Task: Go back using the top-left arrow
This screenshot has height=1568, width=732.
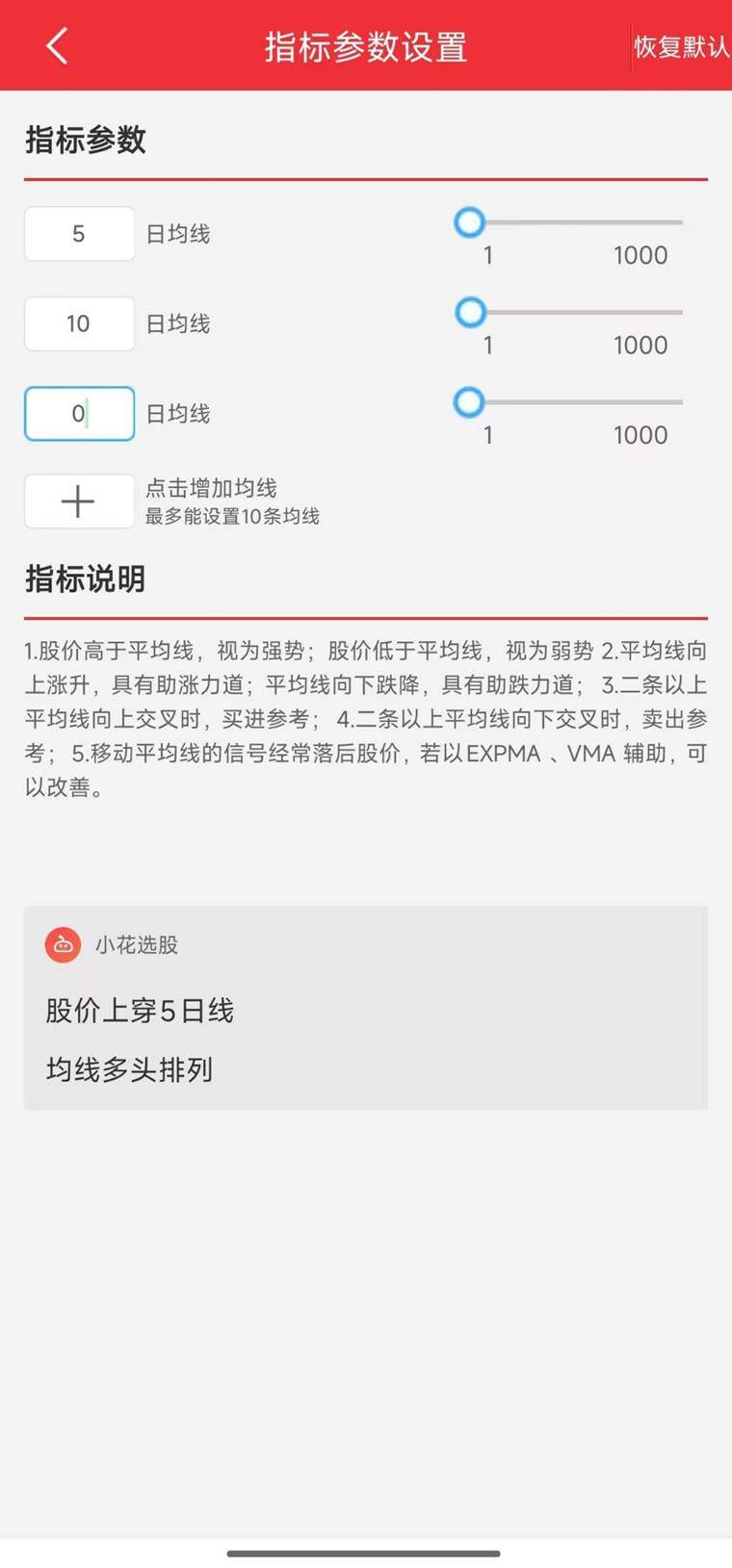Action: [x=57, y=45]
